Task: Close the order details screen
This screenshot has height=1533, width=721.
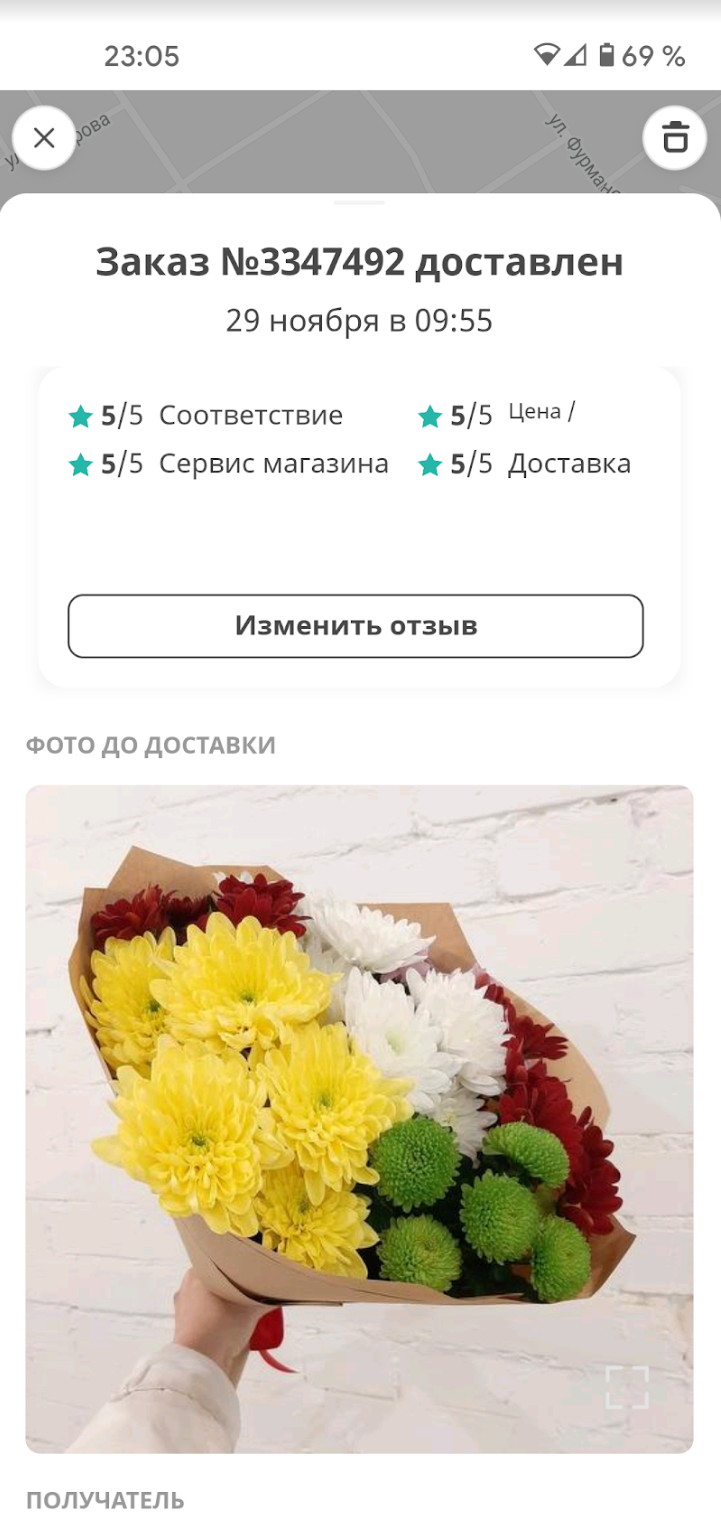Action: click(x=44, y=138)
